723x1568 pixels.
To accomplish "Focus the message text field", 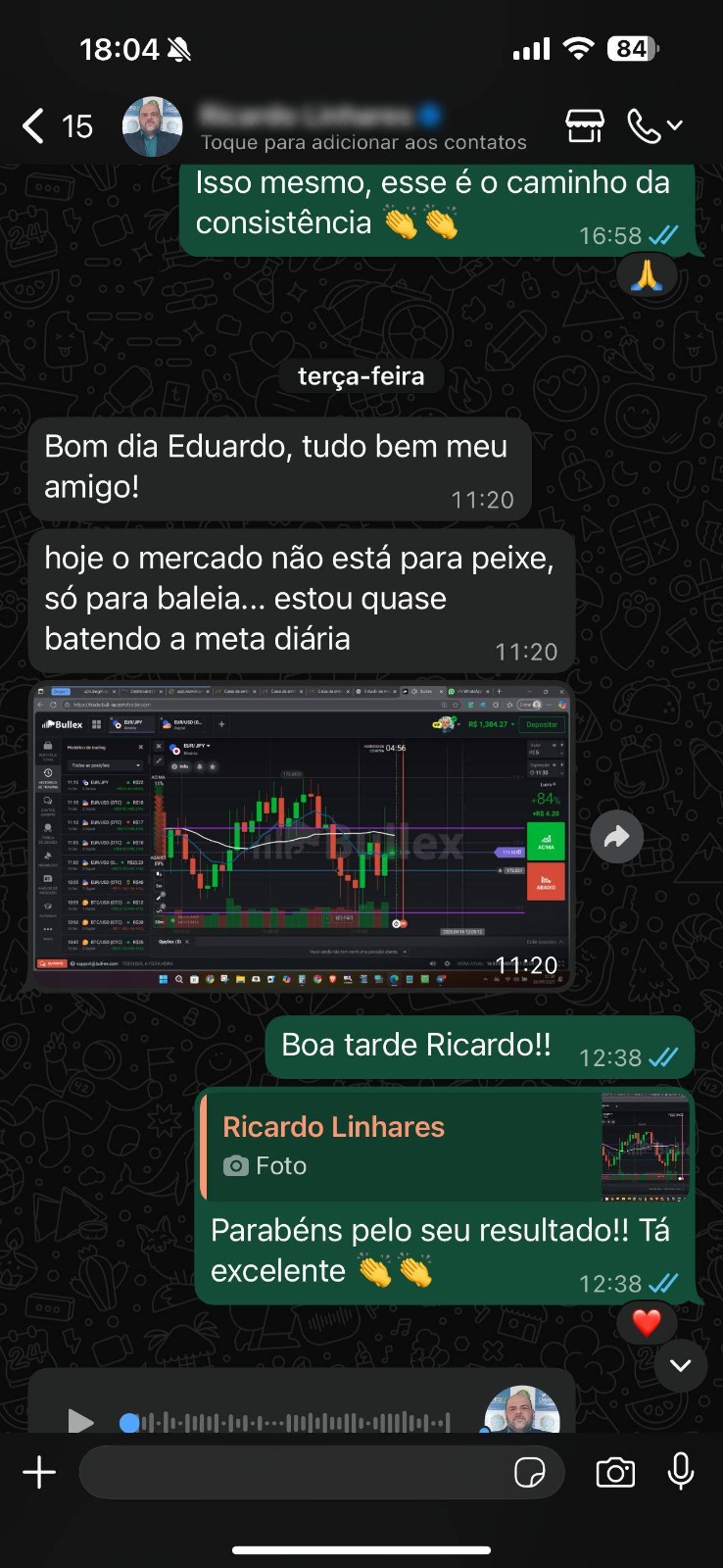I will (x=294, y=1472).
